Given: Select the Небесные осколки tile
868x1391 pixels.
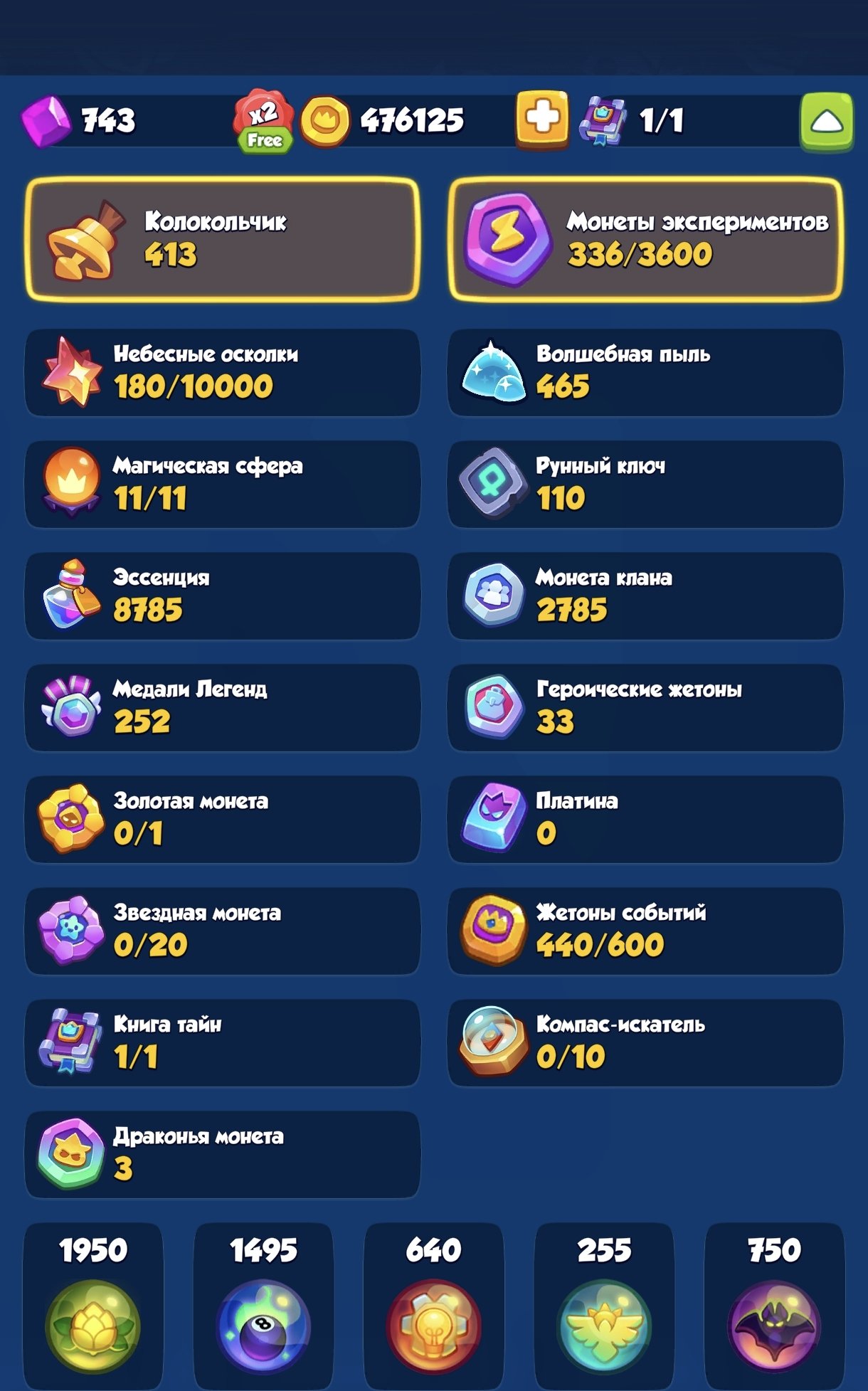Looking at the screenshot, I should click(x=222, y=372).
